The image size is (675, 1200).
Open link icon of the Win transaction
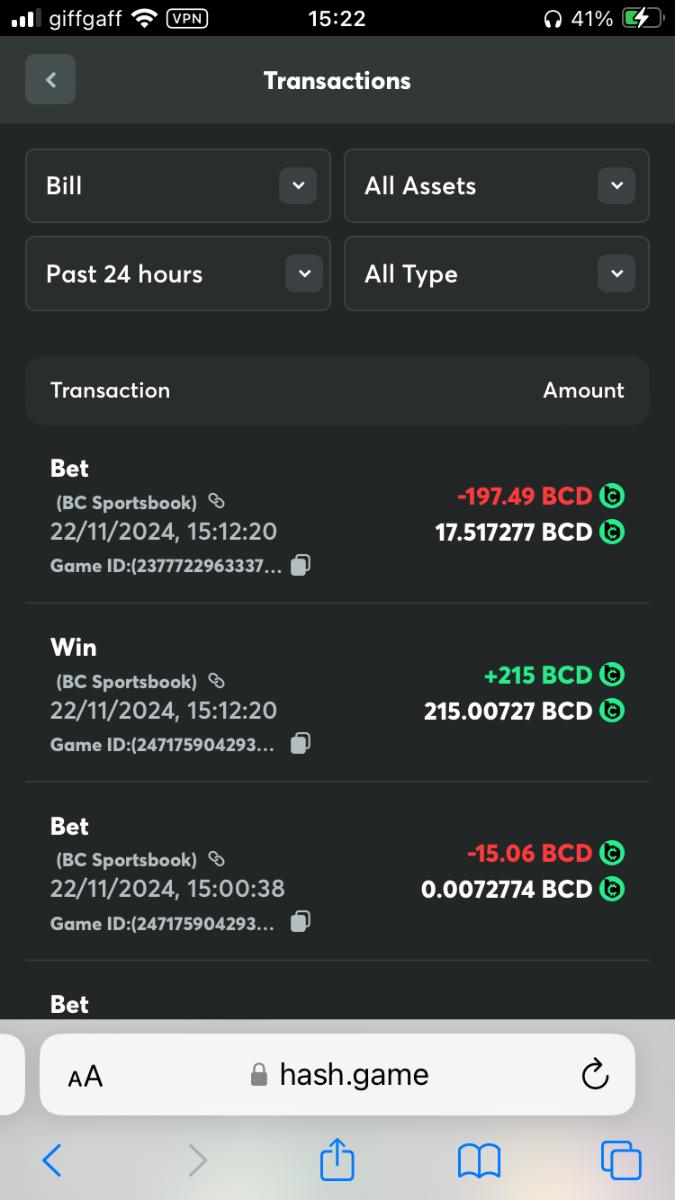click(x=216, y=681)
